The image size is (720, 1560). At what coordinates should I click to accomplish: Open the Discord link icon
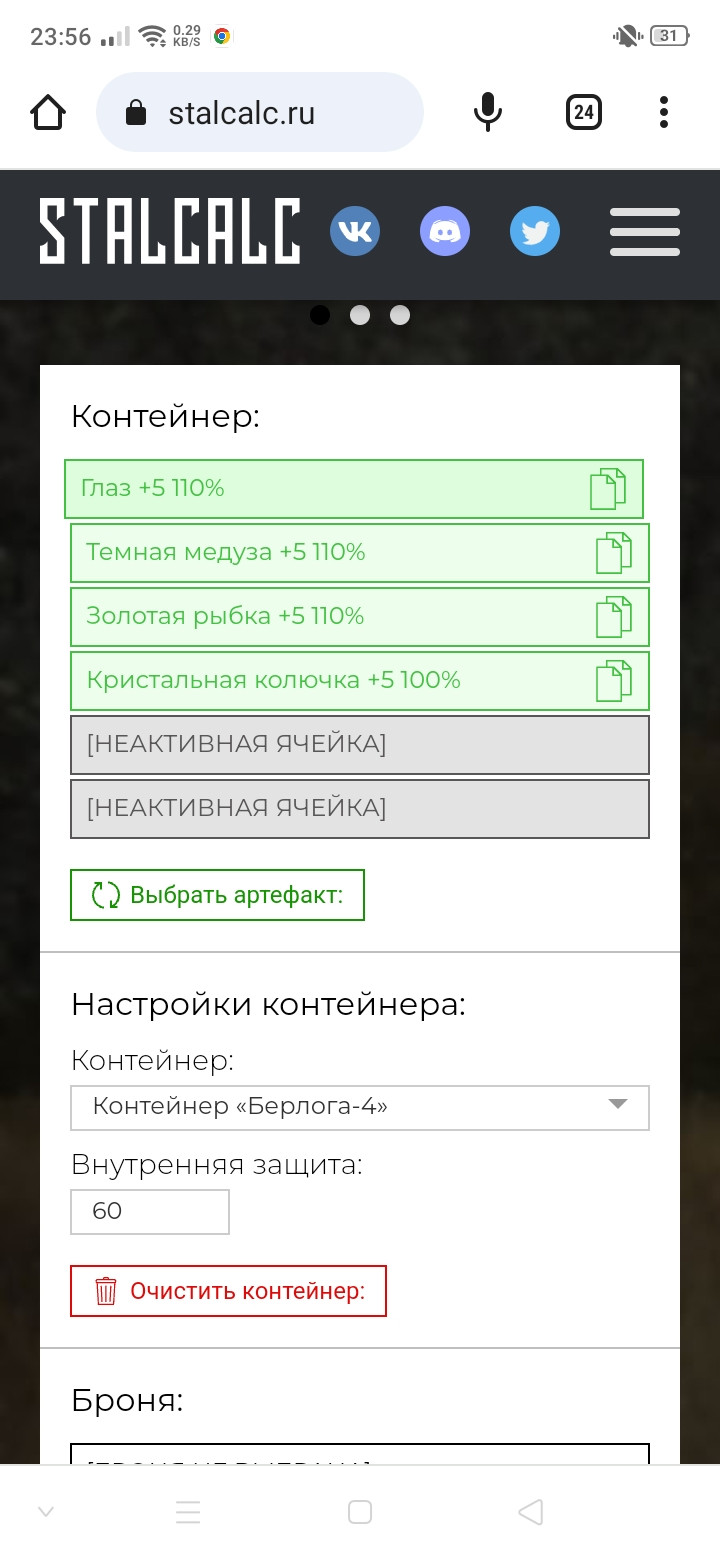445,232
